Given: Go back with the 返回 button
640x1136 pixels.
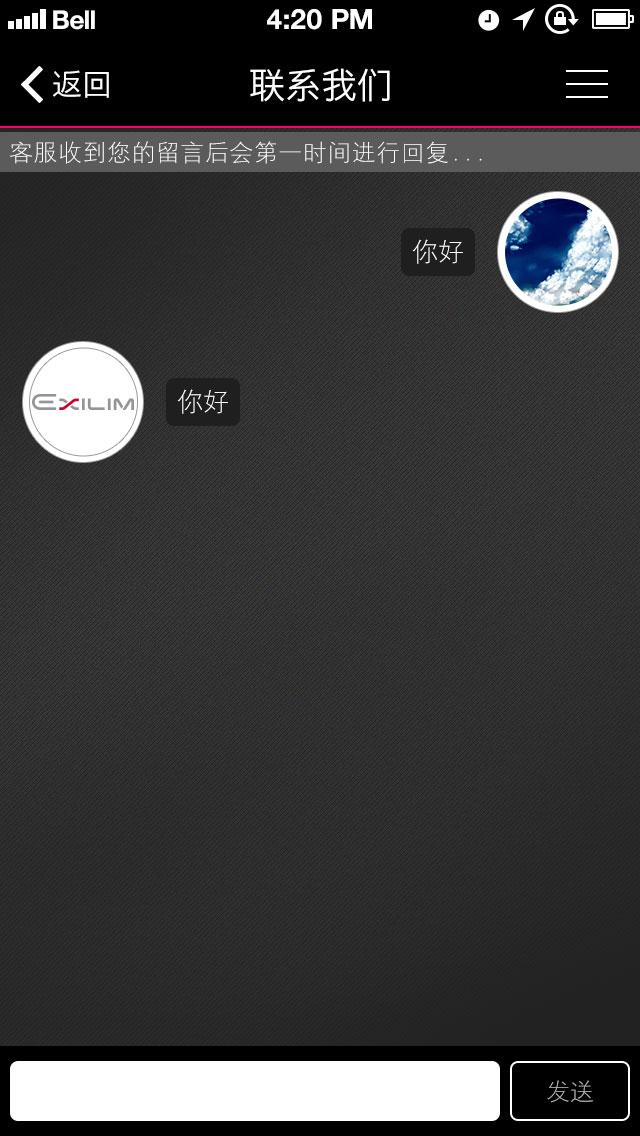Looking at the screenshot, I should 66,85.
